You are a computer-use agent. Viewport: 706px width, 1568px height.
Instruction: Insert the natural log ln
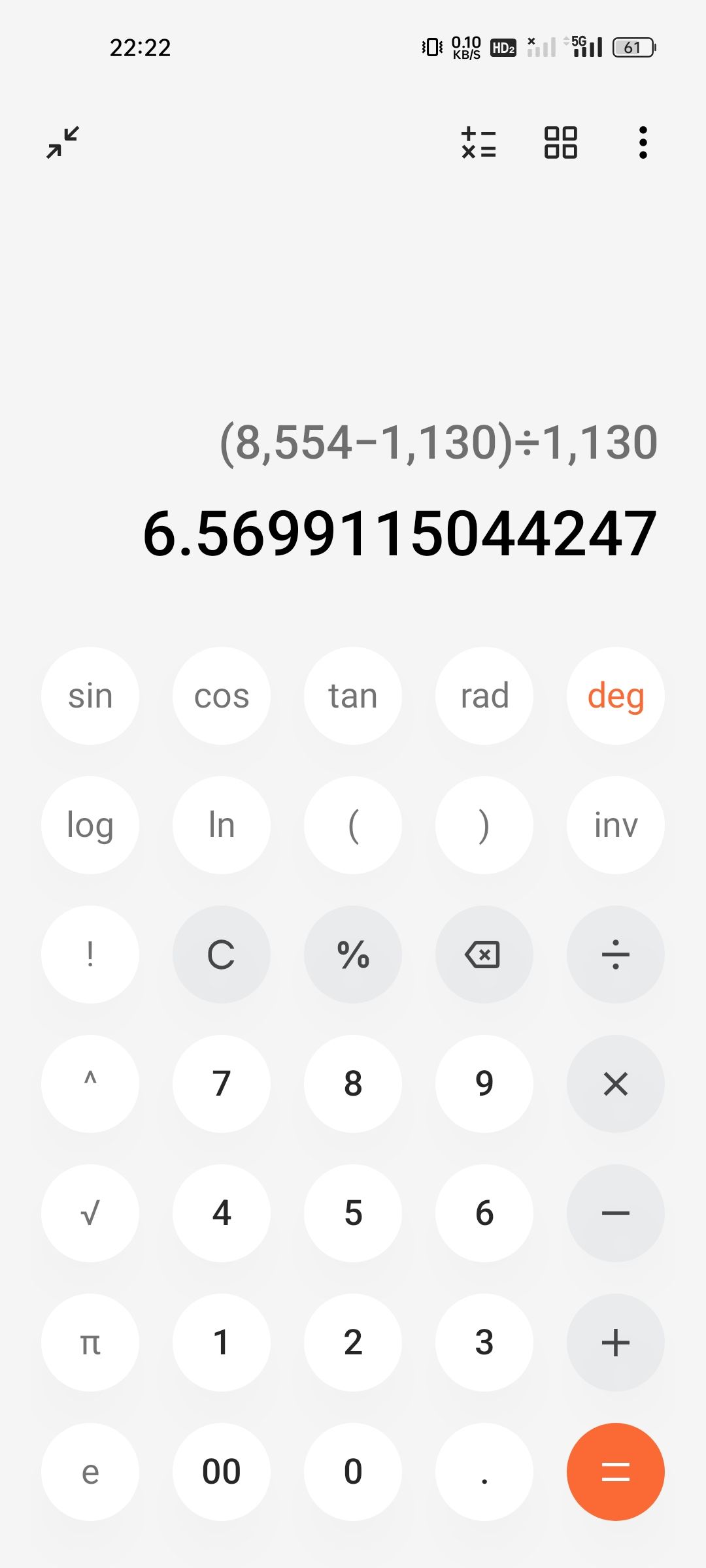[x=222, y=825]
